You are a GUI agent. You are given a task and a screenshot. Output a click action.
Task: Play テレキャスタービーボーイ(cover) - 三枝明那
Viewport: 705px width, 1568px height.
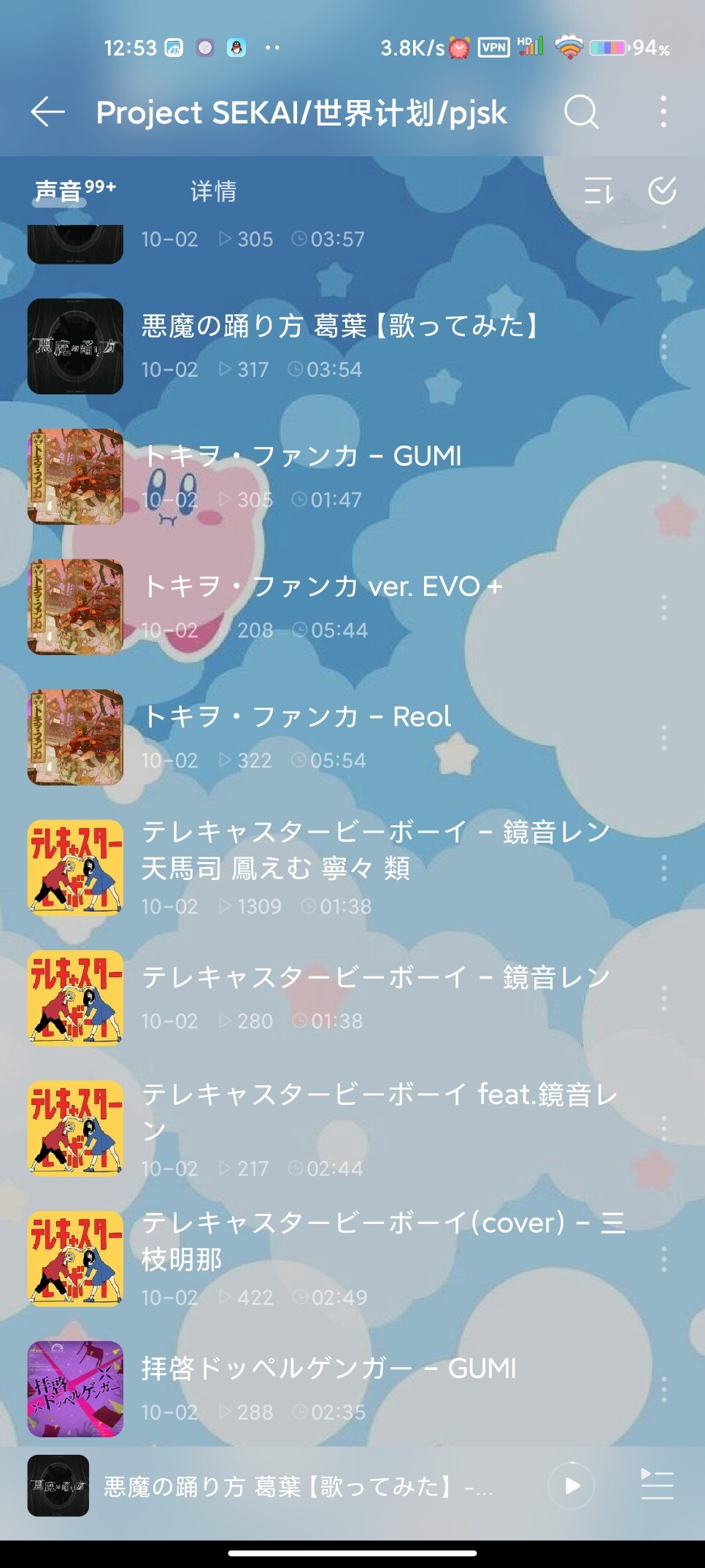click(382, 1240)
